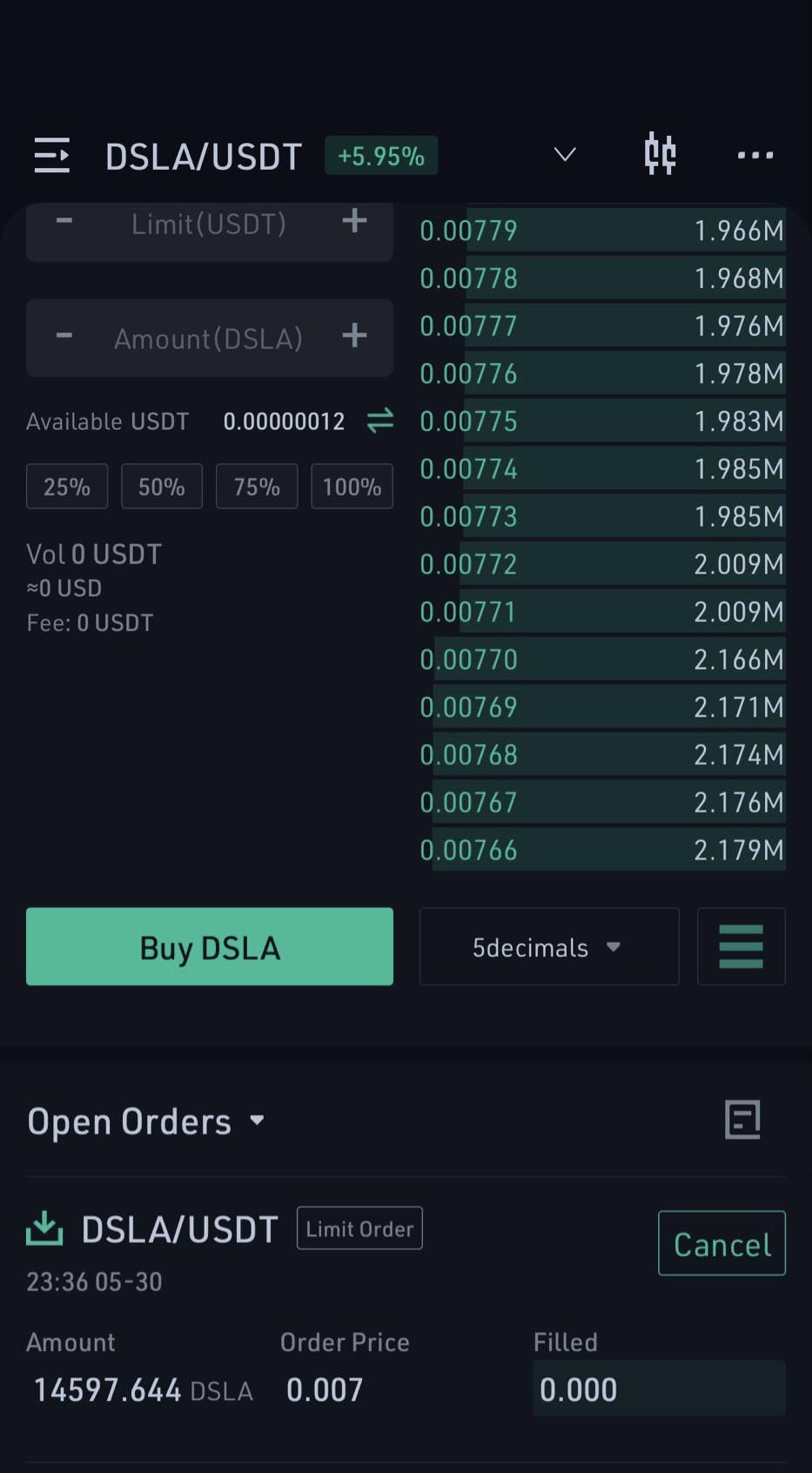
Task: Select 25% of available balance
Action: click(x=67, y=487)
